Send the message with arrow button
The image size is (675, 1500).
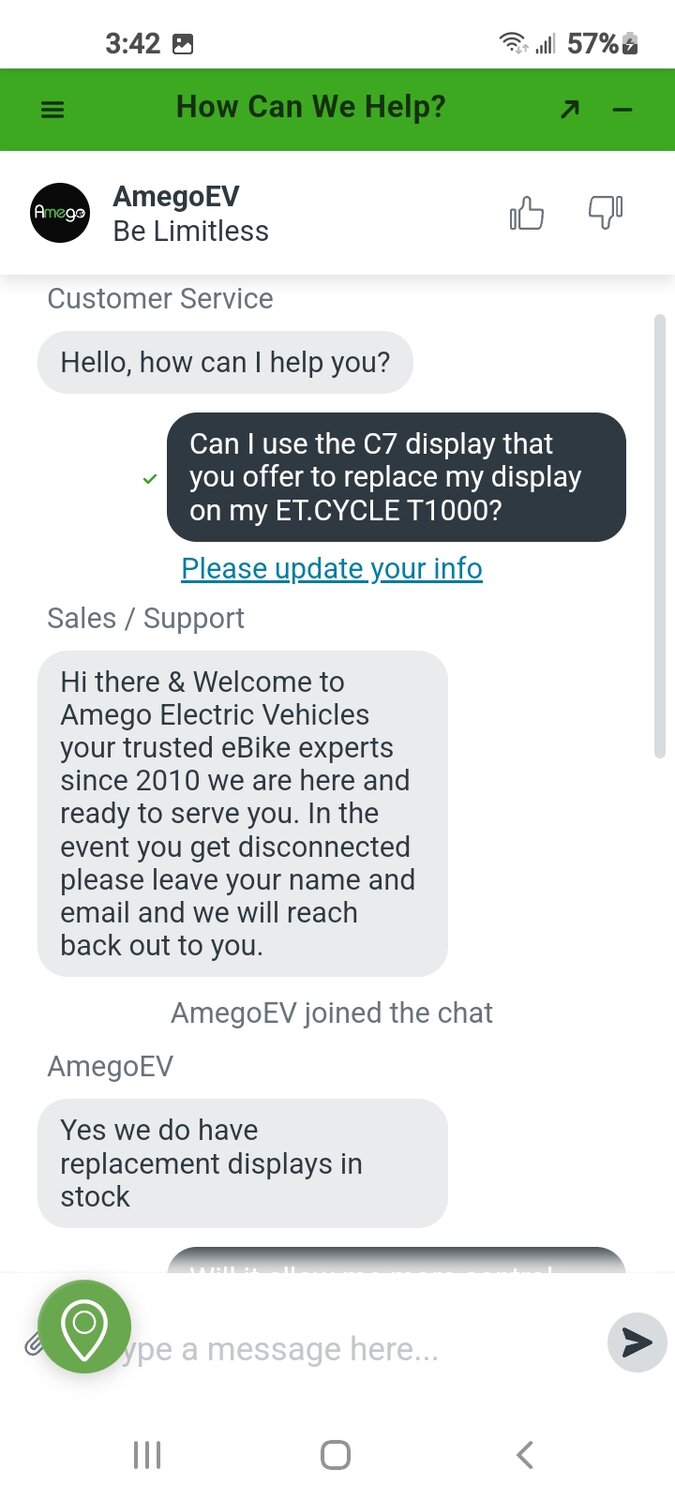tap(636, 1342)
